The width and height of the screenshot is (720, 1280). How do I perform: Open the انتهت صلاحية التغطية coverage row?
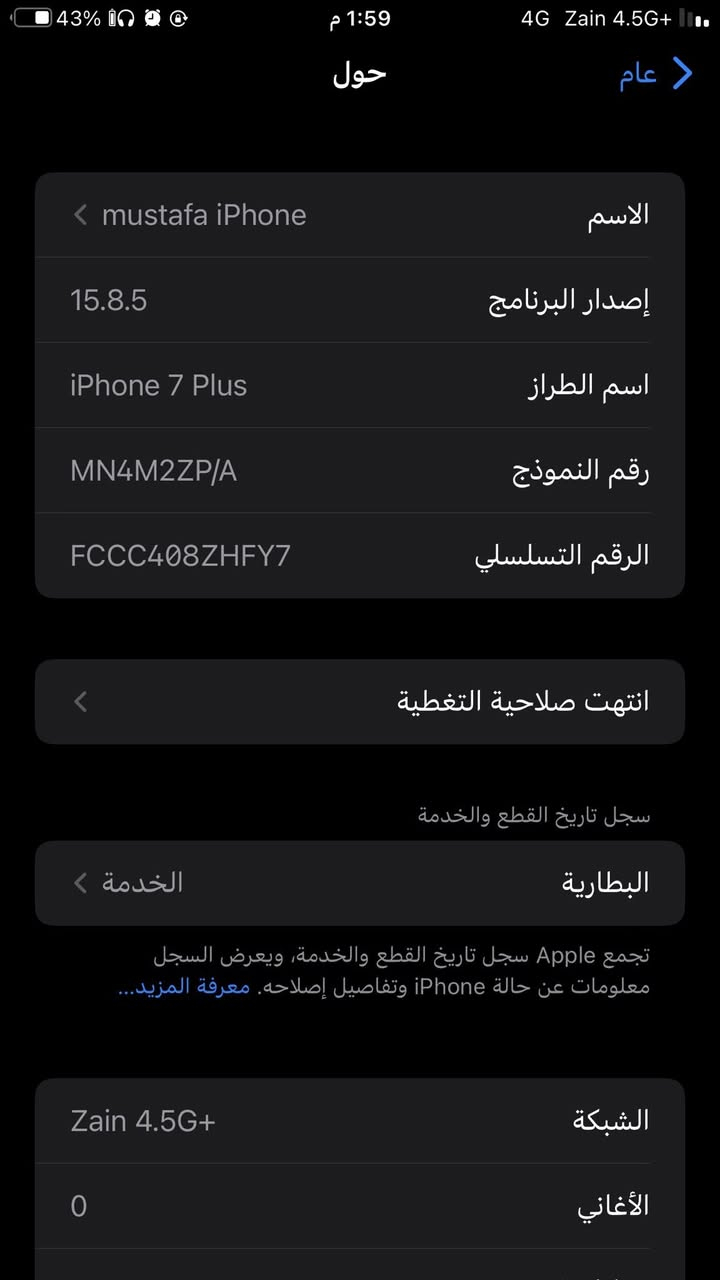tap(360, 701)
